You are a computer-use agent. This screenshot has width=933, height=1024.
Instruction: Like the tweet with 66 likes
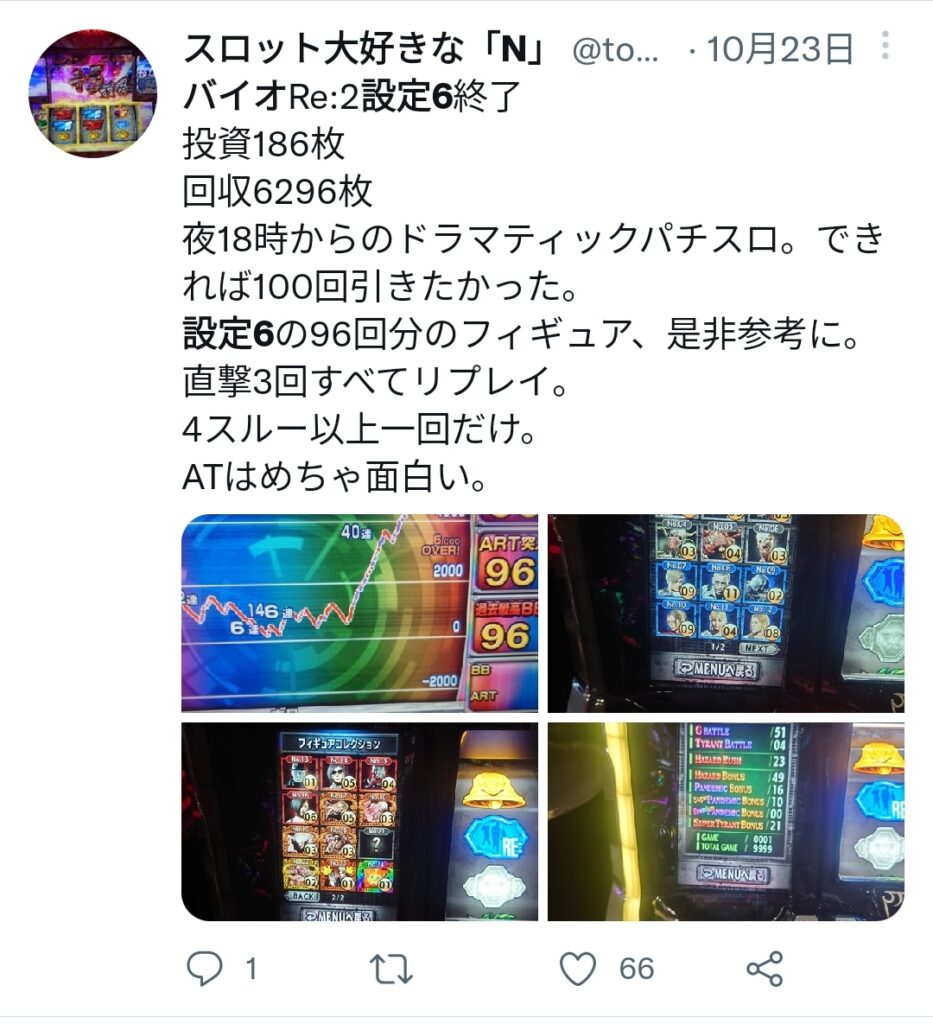tap(578, 967)
